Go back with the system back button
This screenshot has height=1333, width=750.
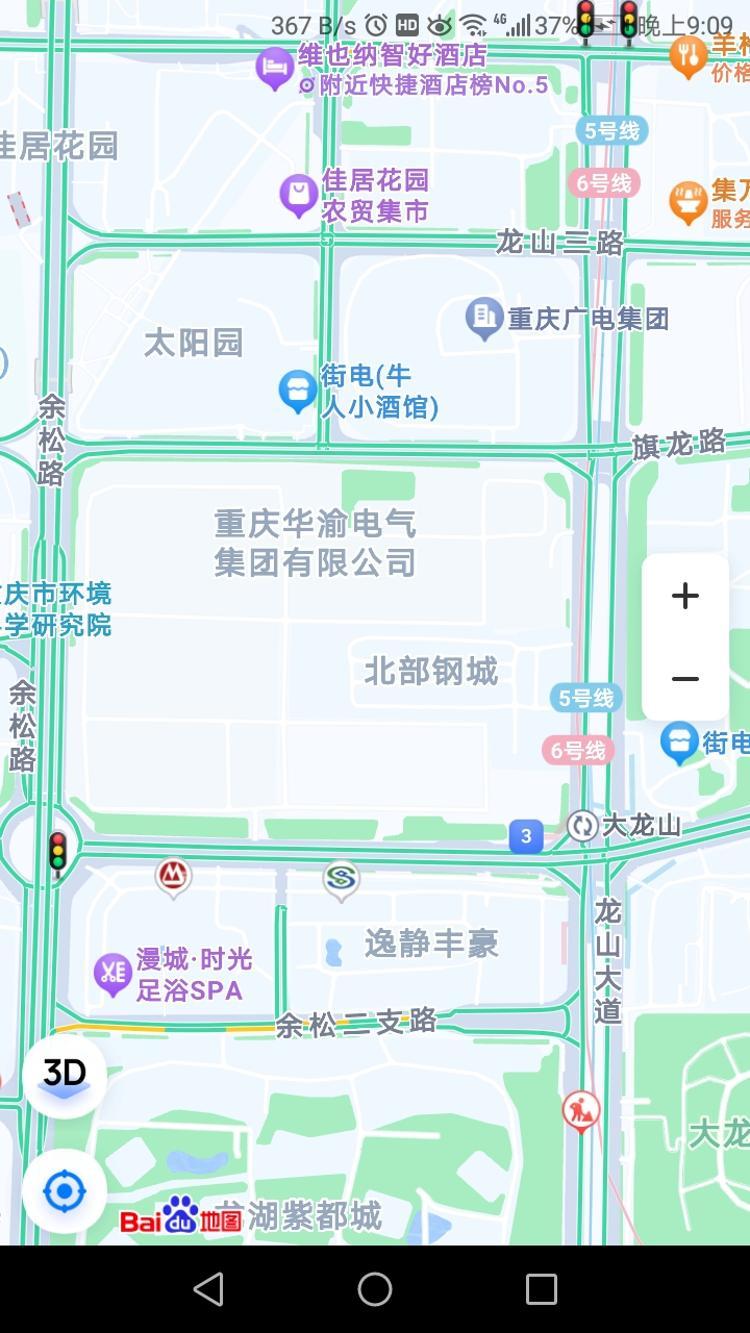point(208,1289)
